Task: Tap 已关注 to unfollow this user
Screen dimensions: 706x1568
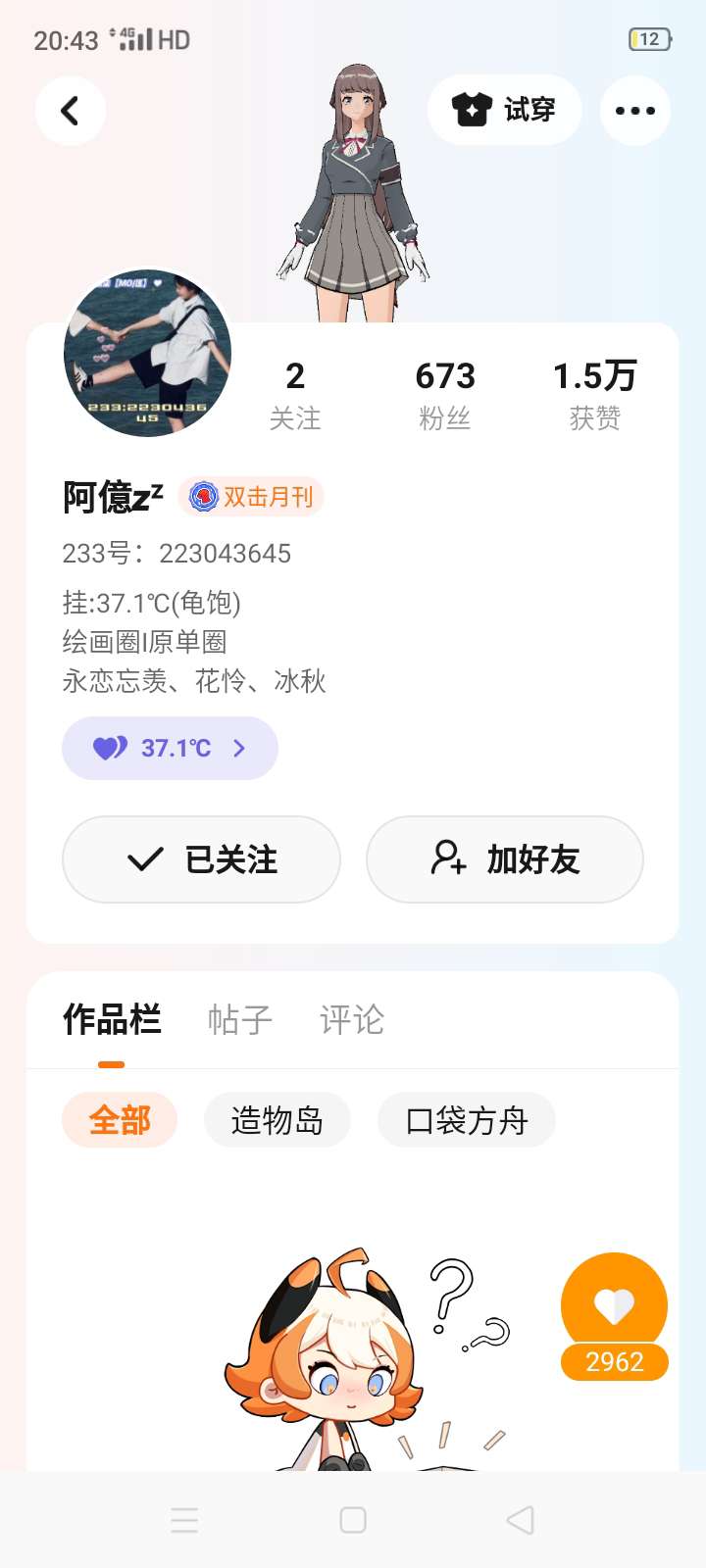Action: tap(202, 859)
